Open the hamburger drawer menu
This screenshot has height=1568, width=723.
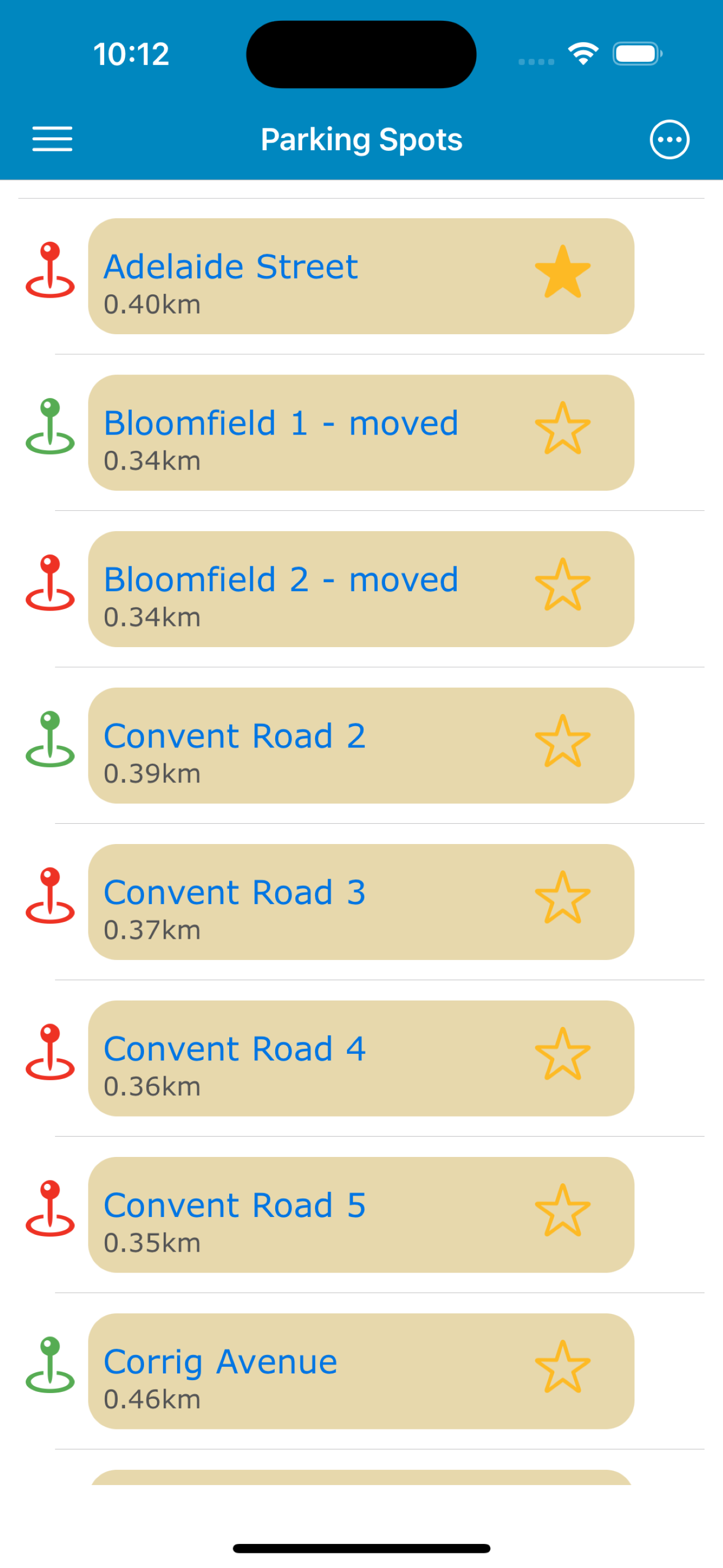point(52,139)
